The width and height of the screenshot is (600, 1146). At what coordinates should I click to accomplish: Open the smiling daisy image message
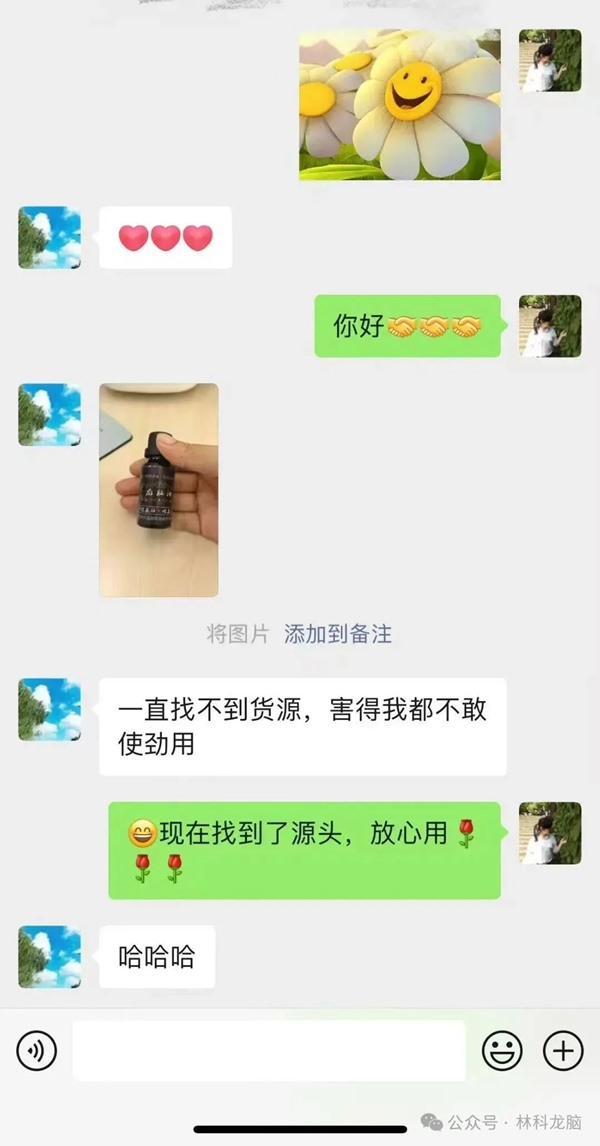[400, 105]
